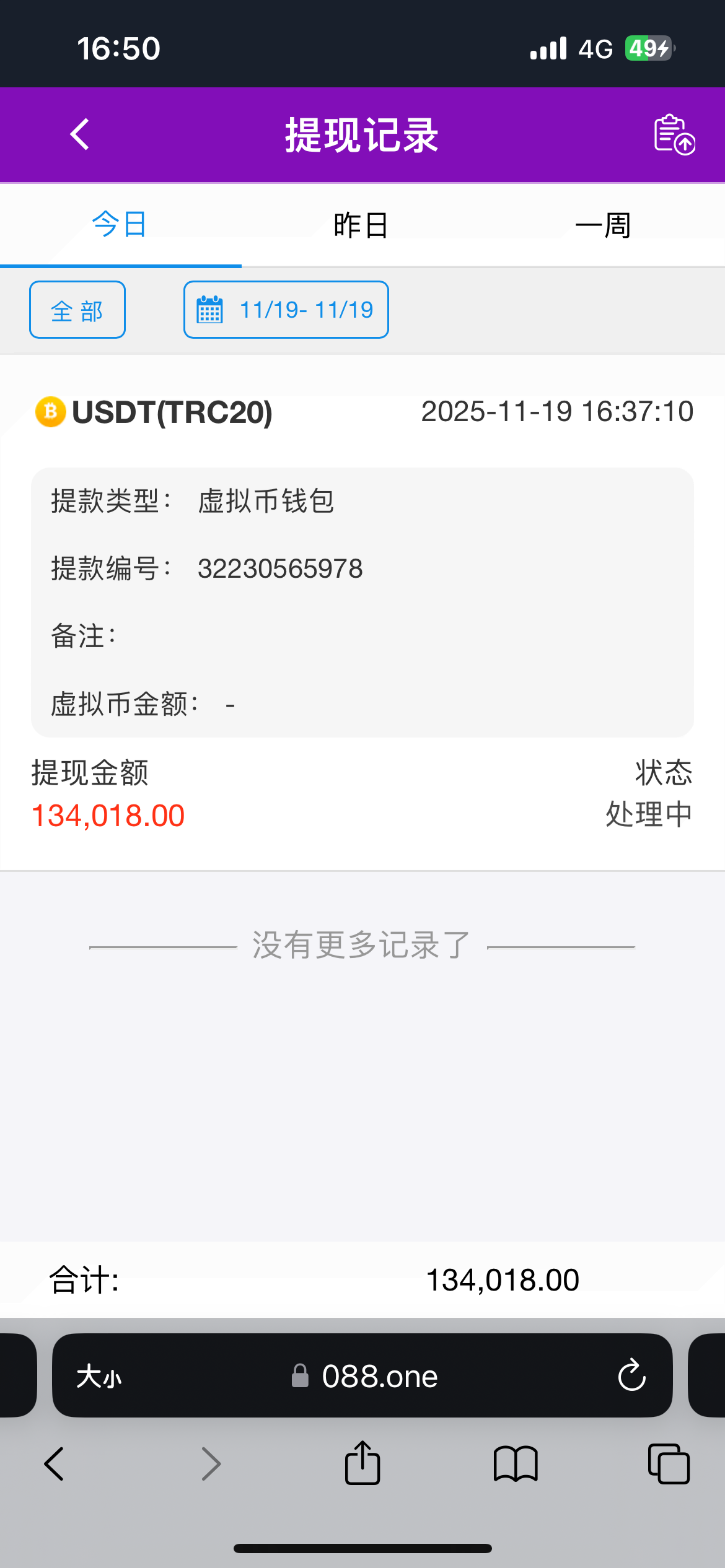This screenshot has width=725, height=1568.
Task: Open the 11/19- 11/19 date range picker
Action: point(286,310)
